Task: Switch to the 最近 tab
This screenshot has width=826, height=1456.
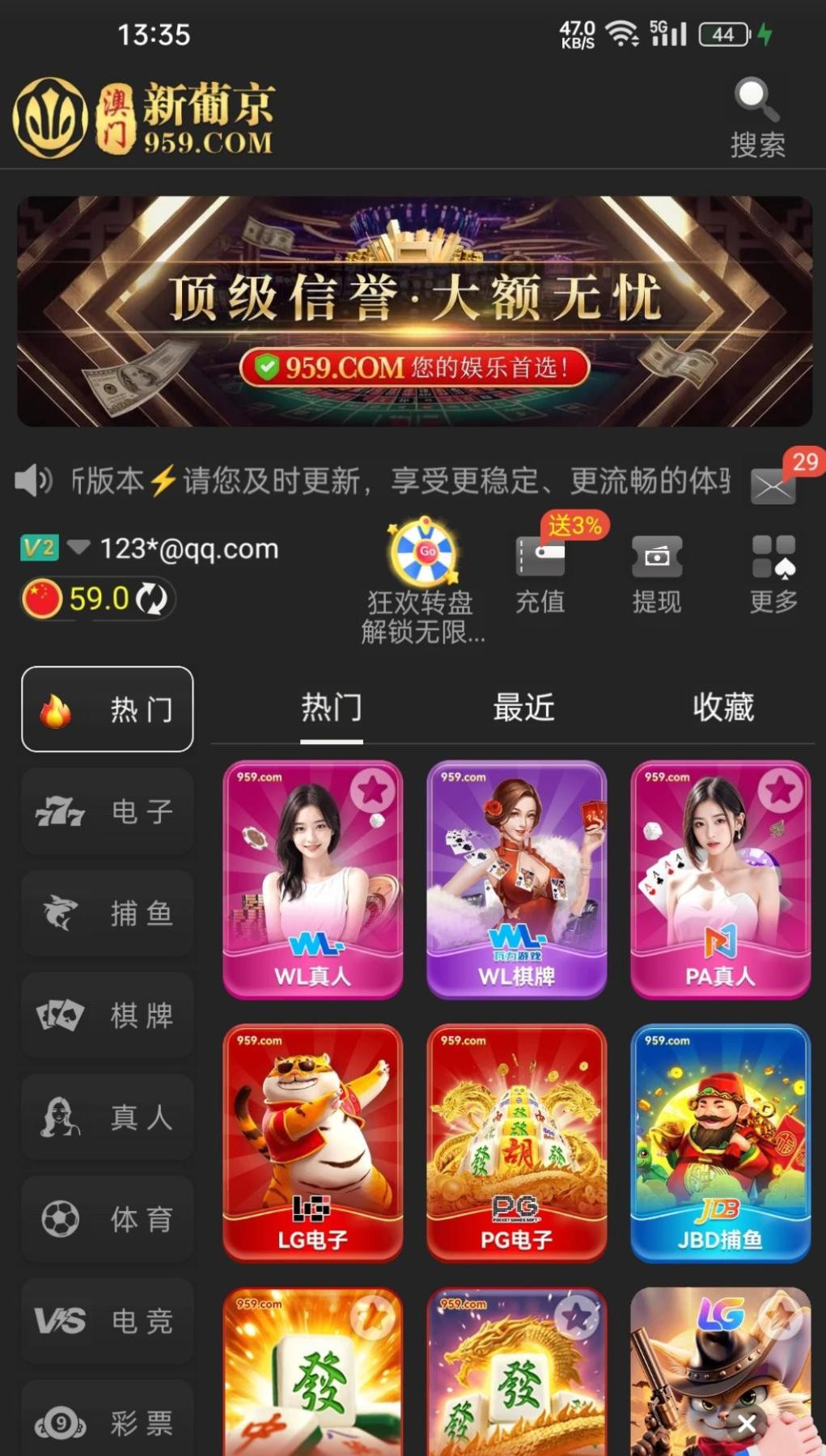Action: 524,708
